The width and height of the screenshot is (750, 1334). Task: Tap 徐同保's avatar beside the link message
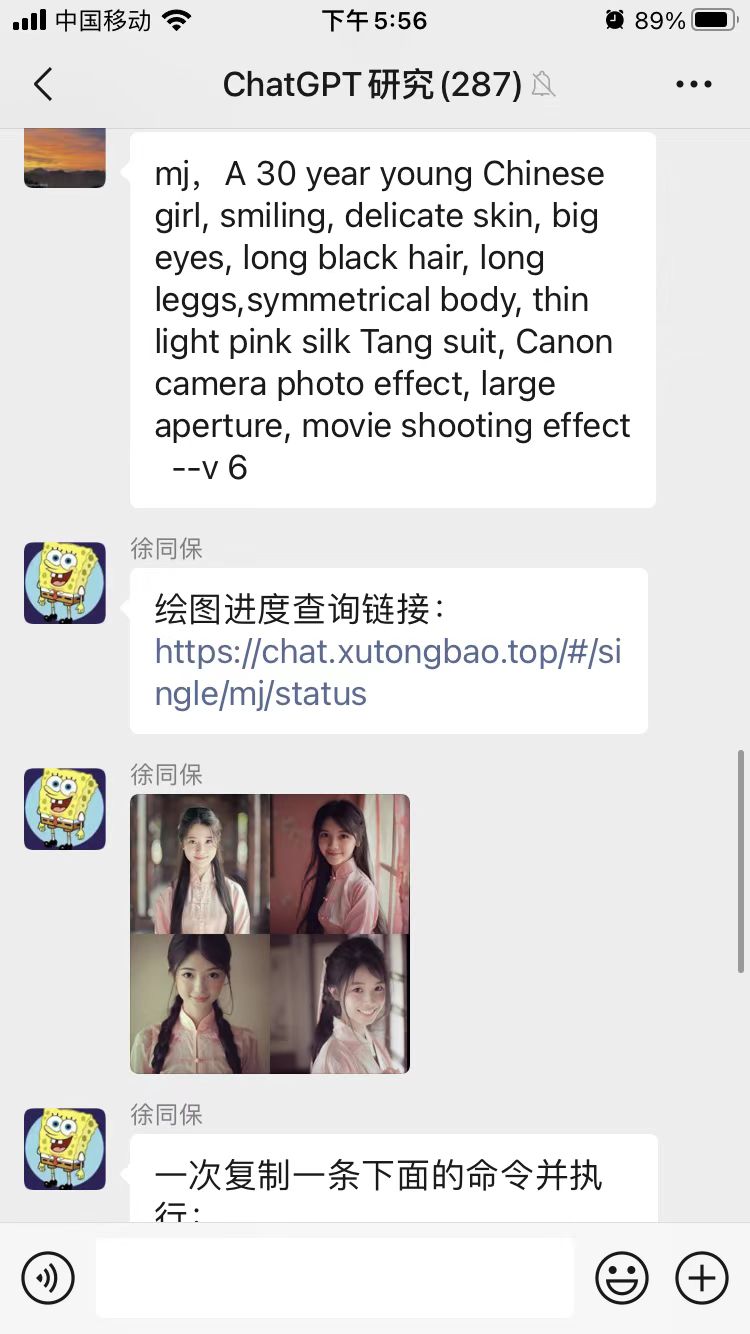(65, 583)
